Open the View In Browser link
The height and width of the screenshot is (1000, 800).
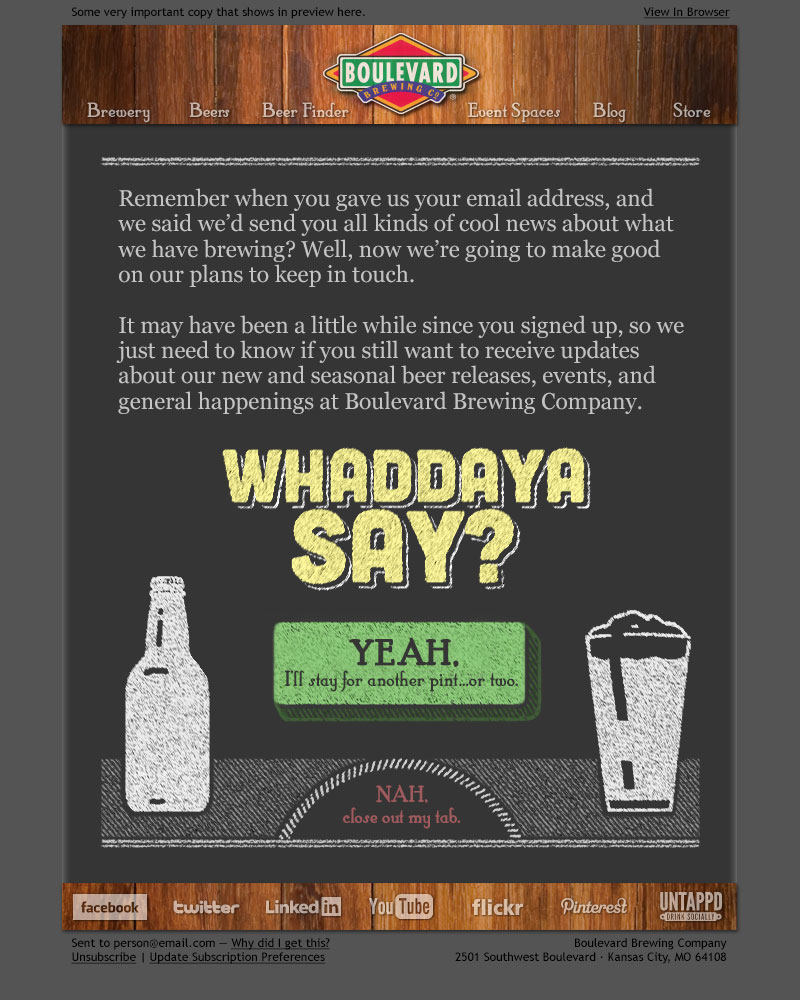(x=686, y=12)
